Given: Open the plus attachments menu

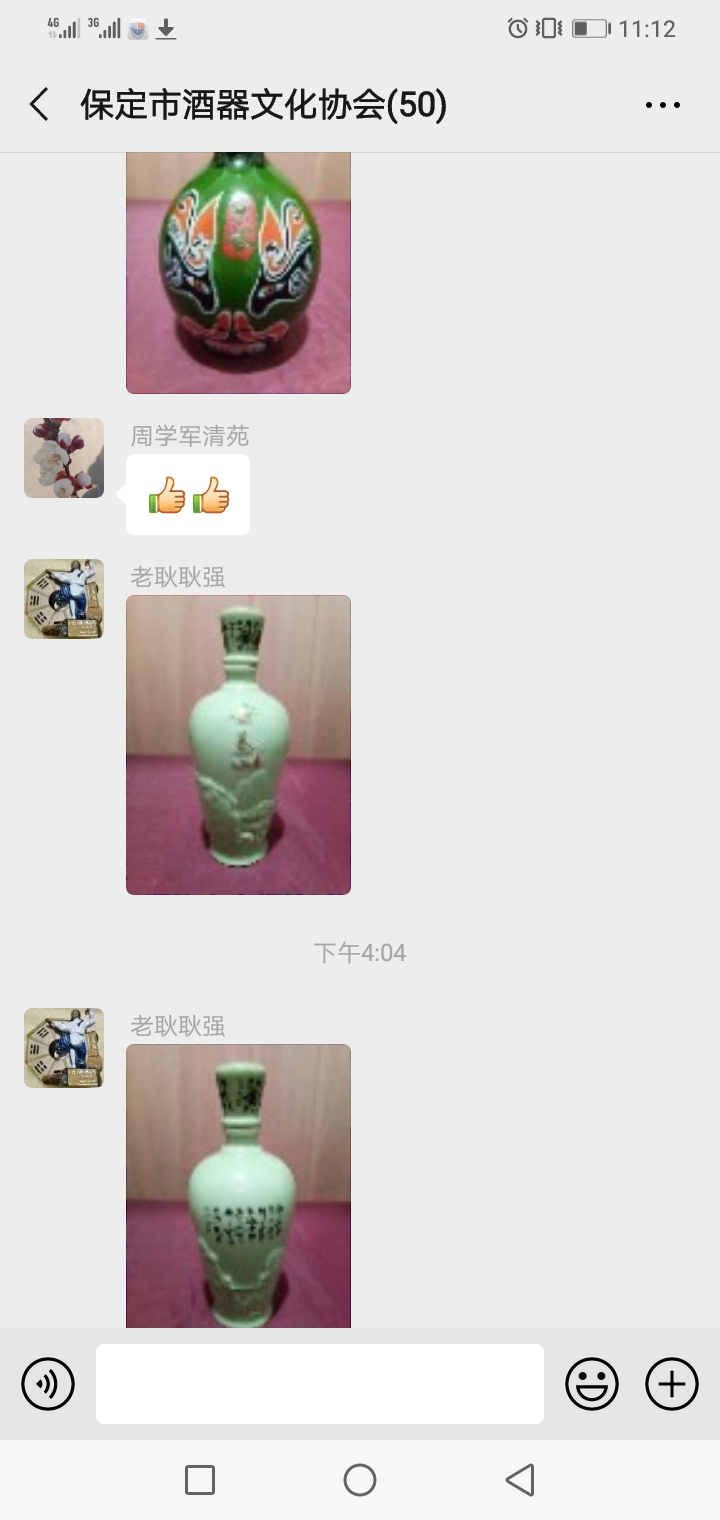Looking at the screenshot, I should point(672,1384).
